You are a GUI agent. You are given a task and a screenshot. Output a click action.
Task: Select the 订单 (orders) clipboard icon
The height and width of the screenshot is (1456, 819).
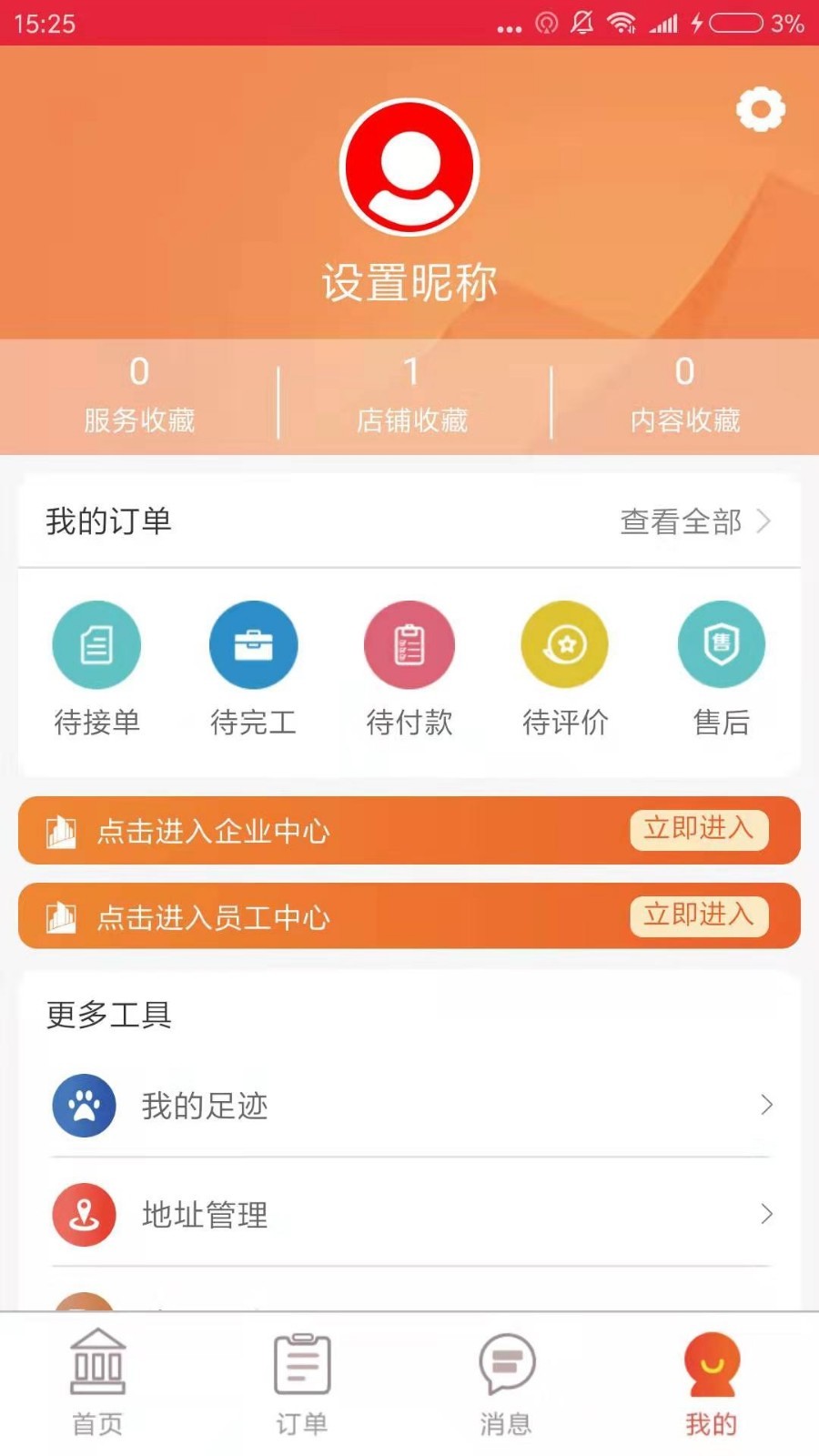(301, 1367)
